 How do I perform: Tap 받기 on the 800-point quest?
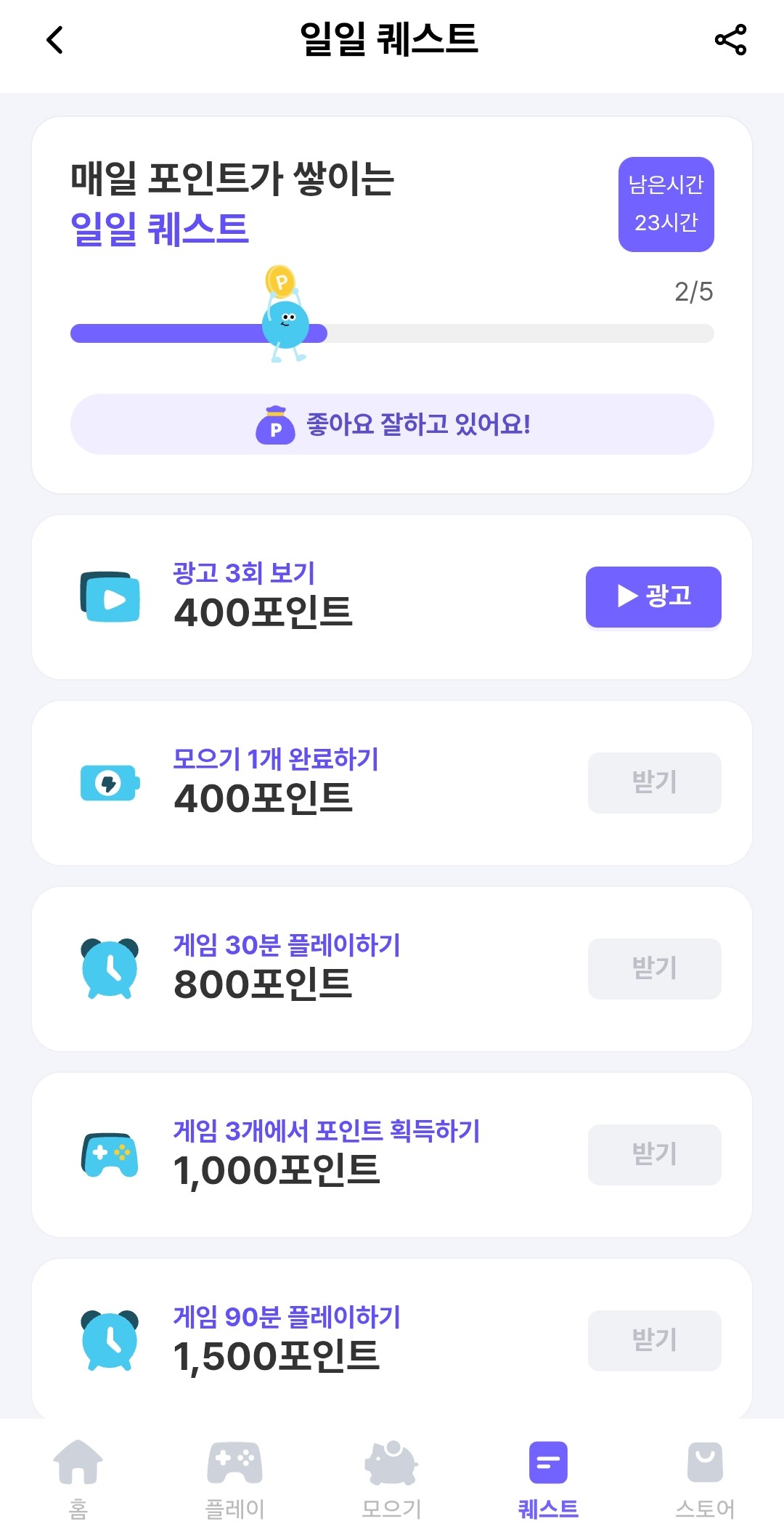pos(653,969)
